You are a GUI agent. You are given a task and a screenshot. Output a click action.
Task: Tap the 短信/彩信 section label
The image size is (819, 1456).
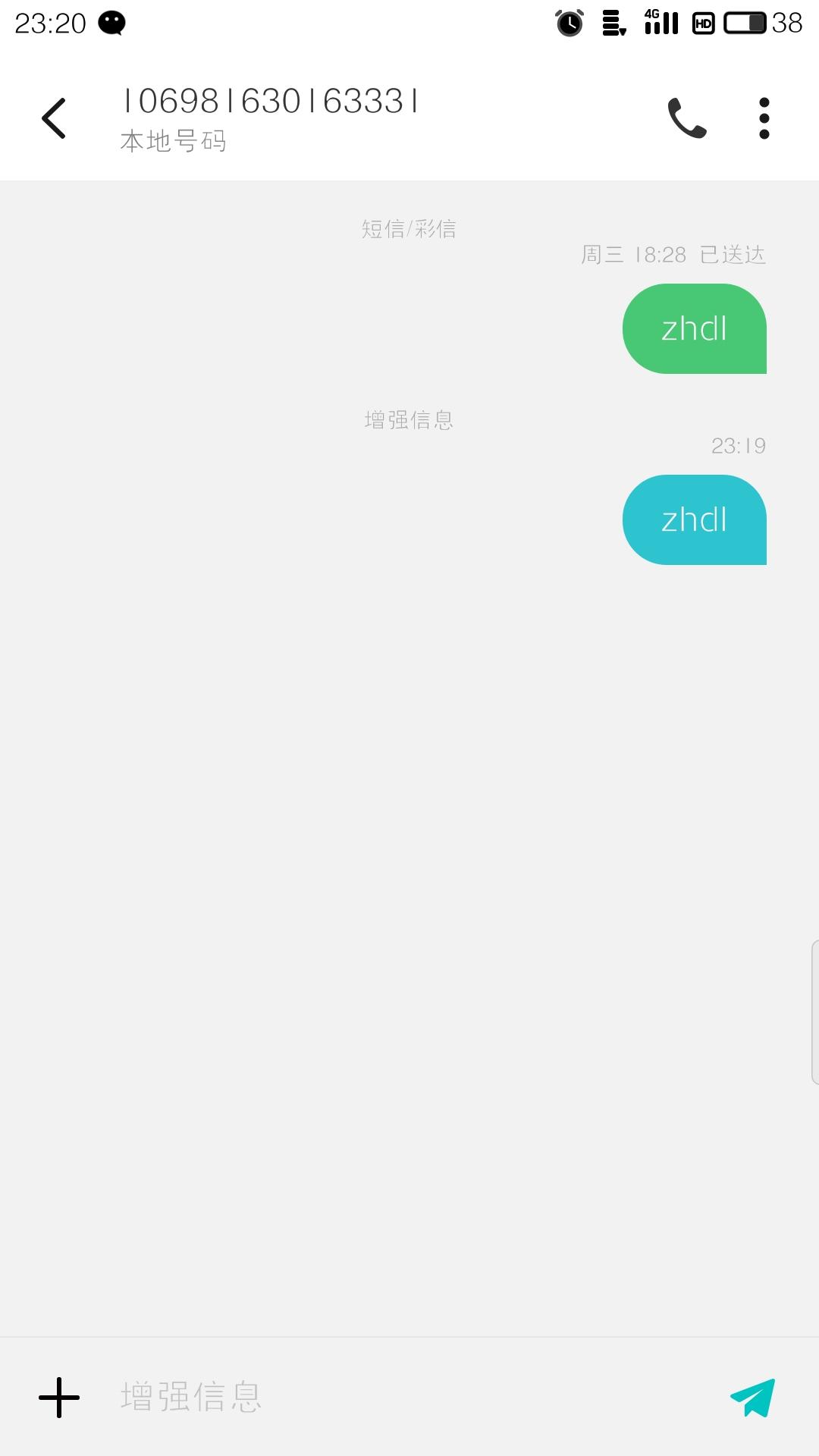click(x=409, y=229)
